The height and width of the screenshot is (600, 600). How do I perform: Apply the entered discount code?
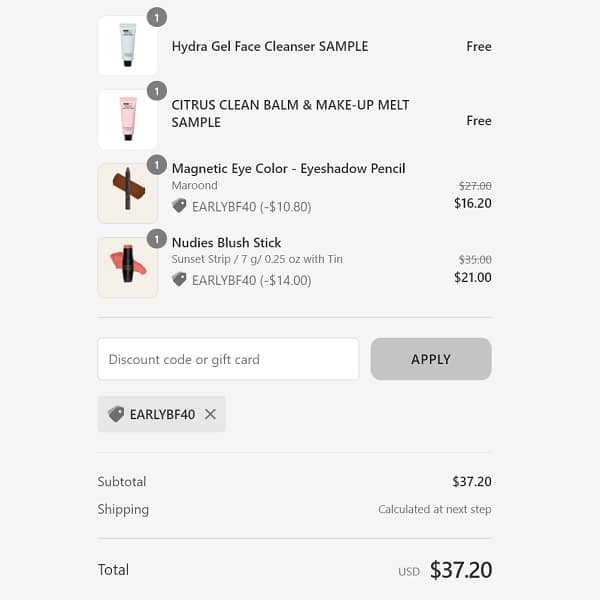430,359
